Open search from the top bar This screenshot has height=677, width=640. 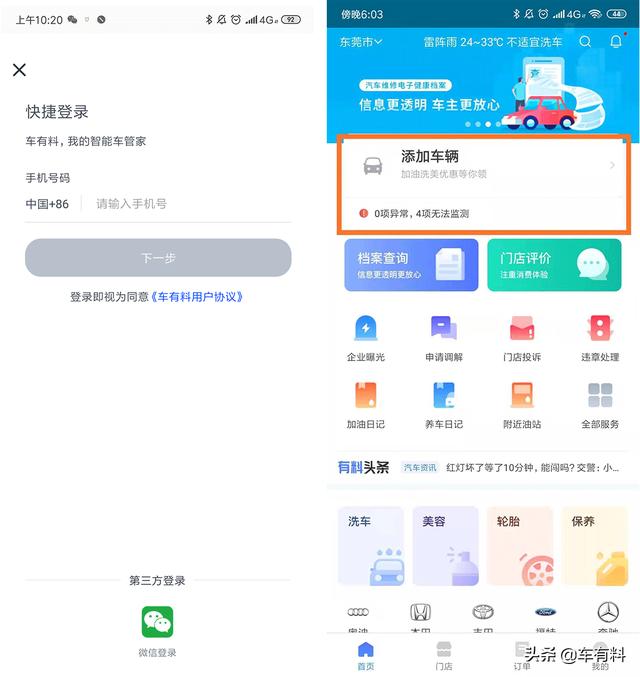click(586, 42)
